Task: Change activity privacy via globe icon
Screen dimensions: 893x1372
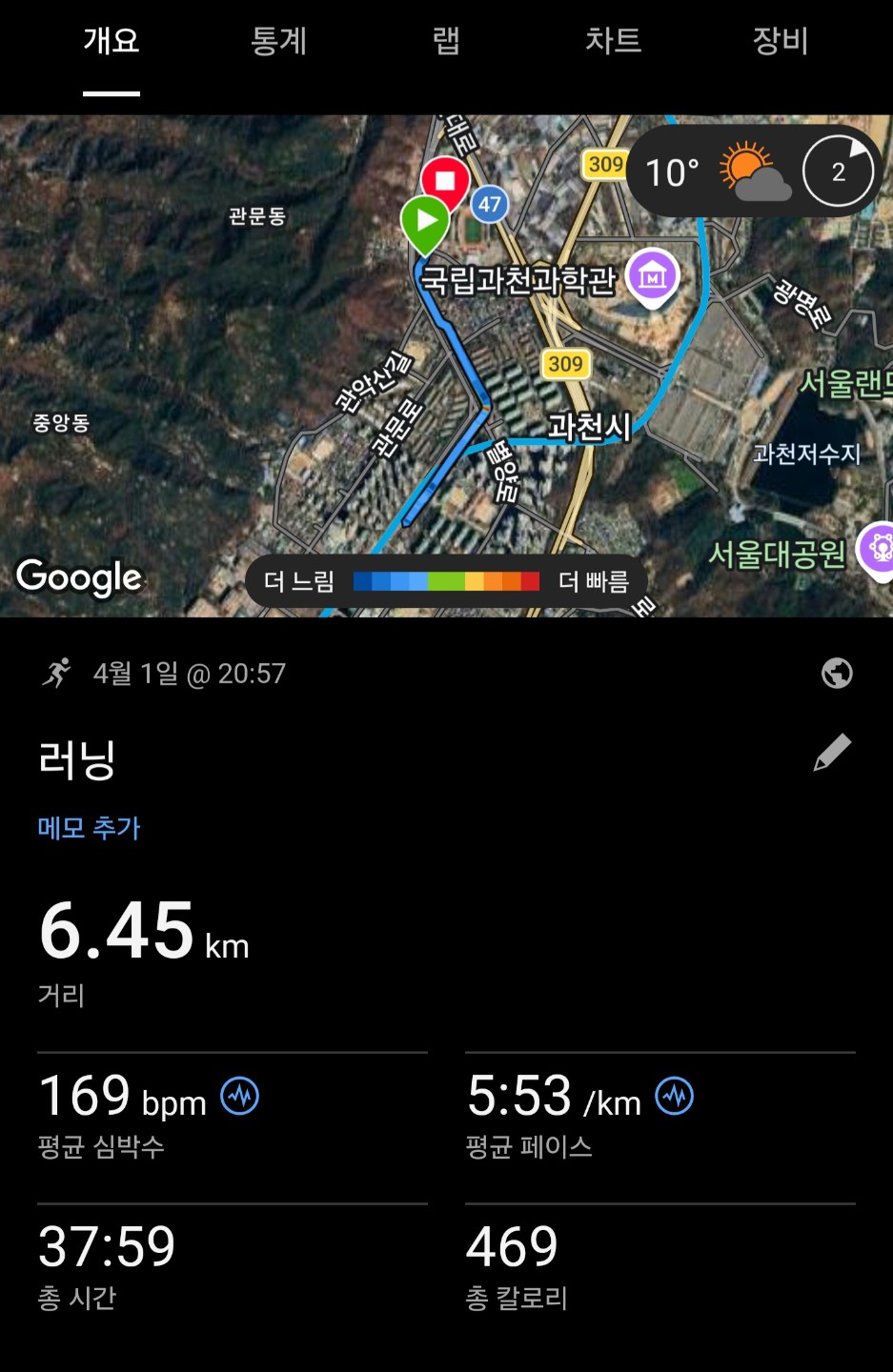Action: click(x=837, y=674)
